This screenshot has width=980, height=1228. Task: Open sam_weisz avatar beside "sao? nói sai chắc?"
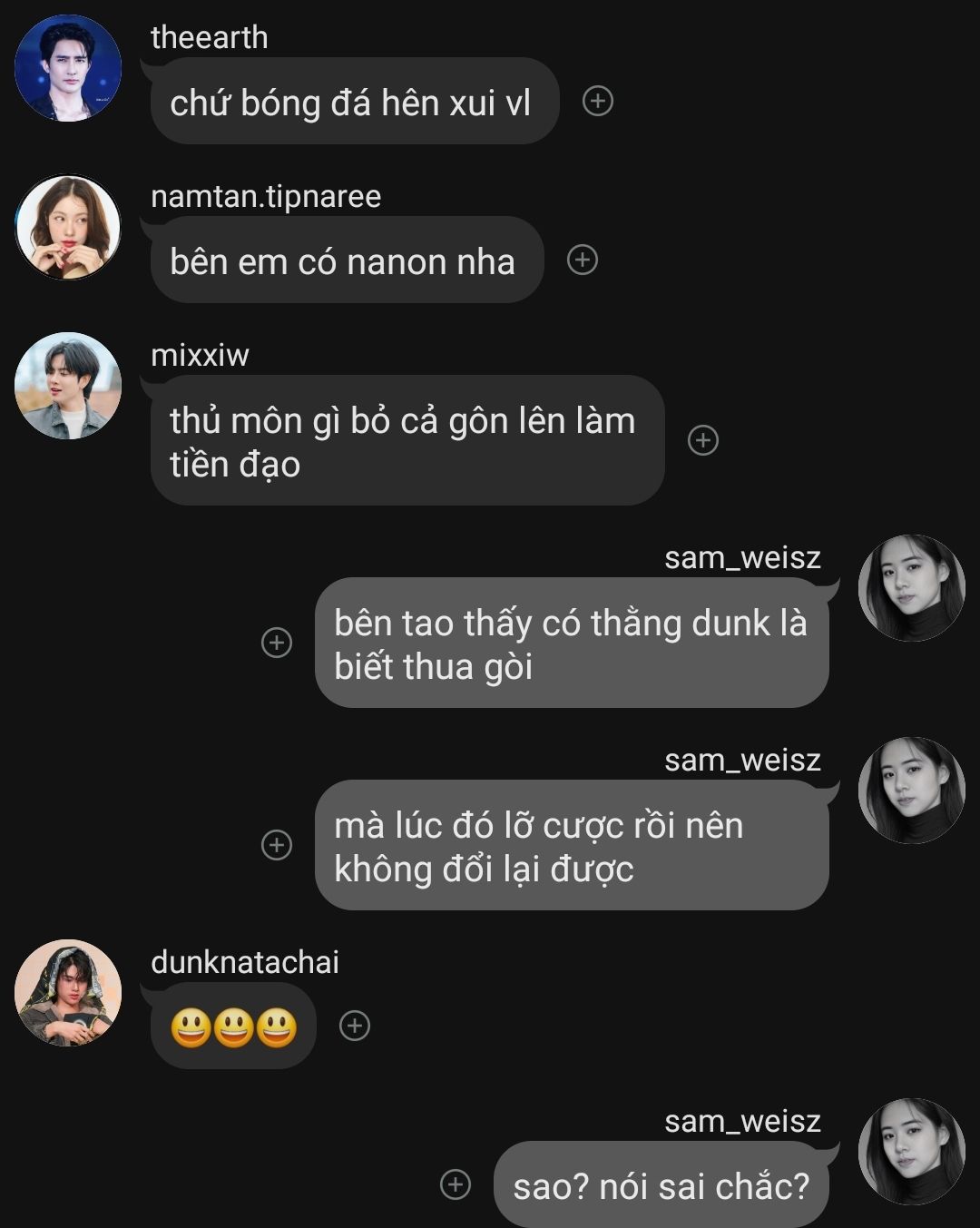coord(911,1152)
